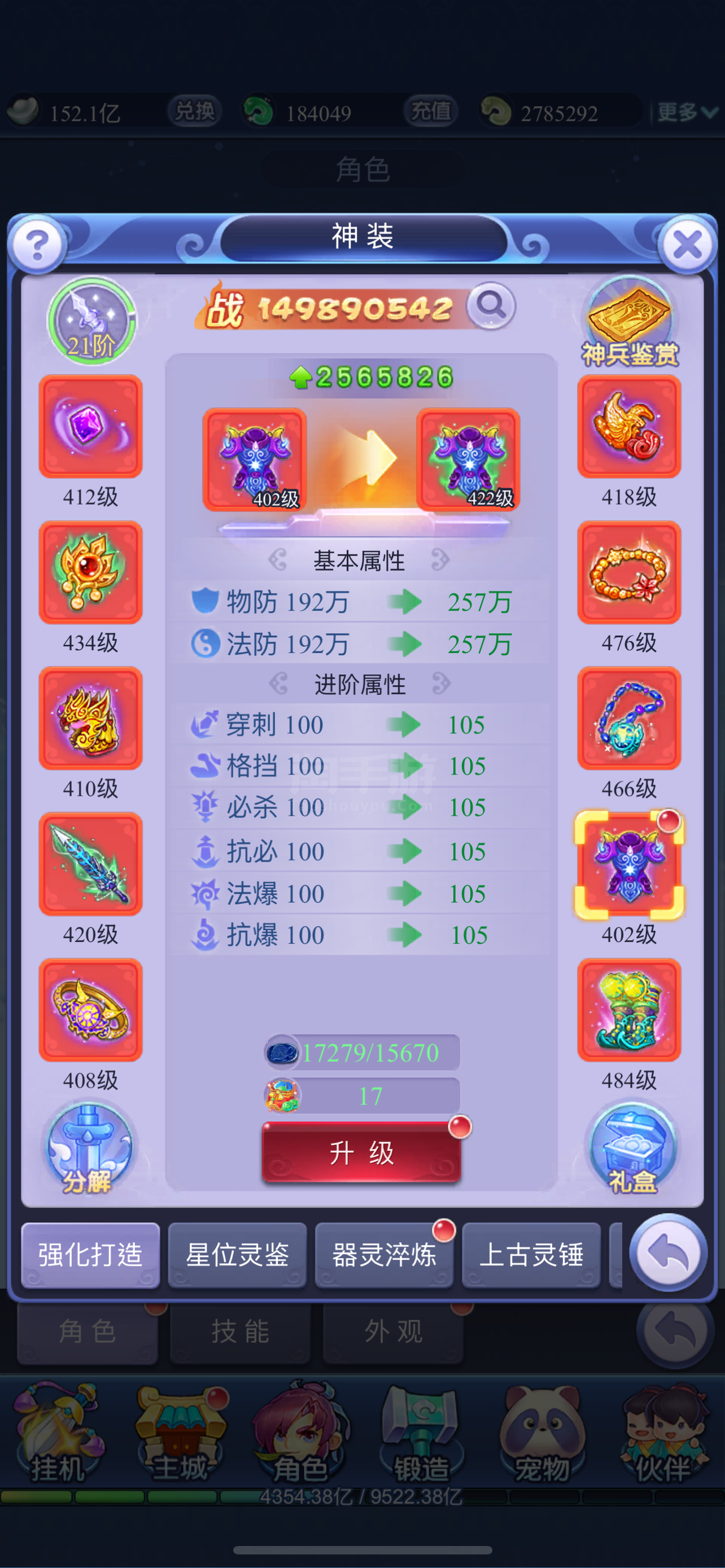Tap the magnifier beside the combat power
Screen dimensions: 725x1568
click(x=491, y=305)
